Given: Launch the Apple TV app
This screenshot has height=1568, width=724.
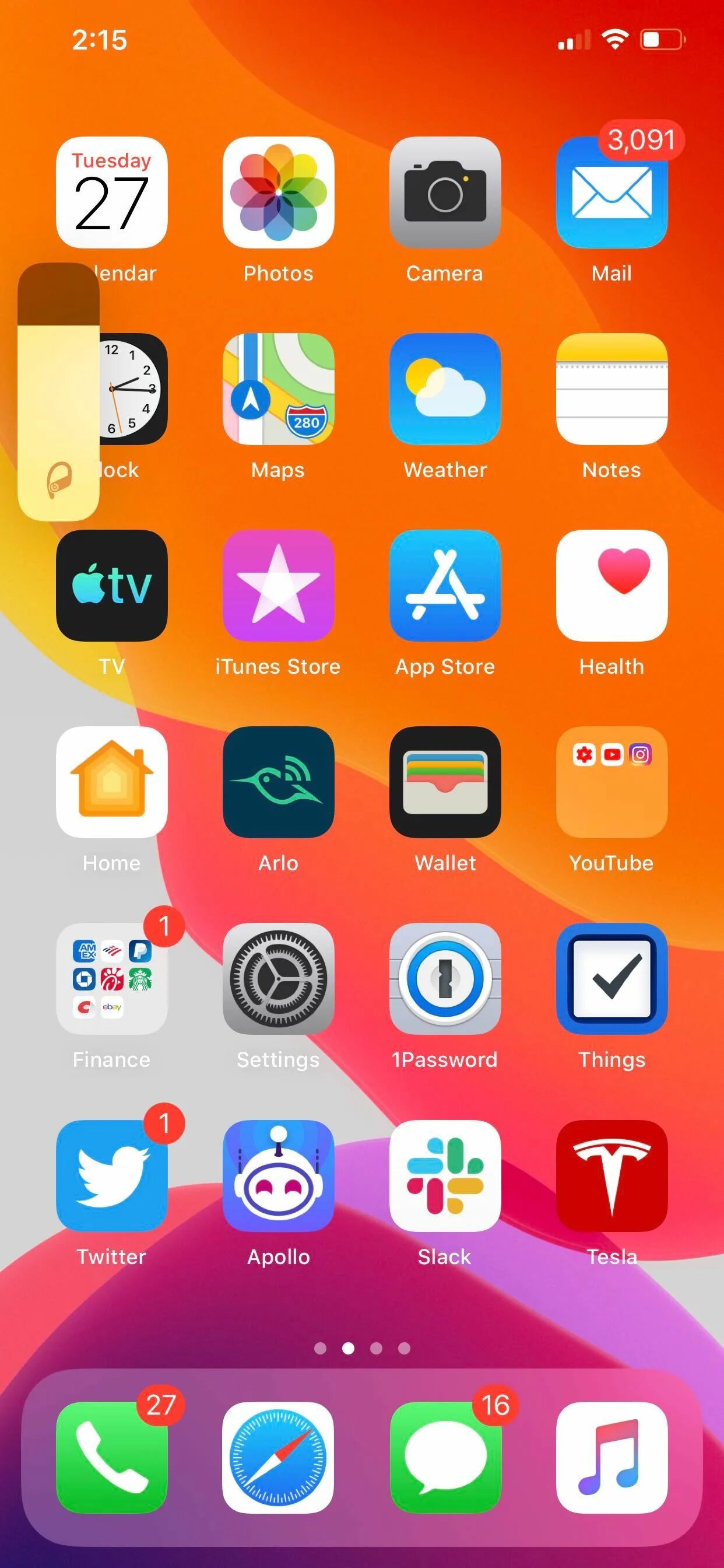Looking at the screenshot, I should tap(112, 585).
